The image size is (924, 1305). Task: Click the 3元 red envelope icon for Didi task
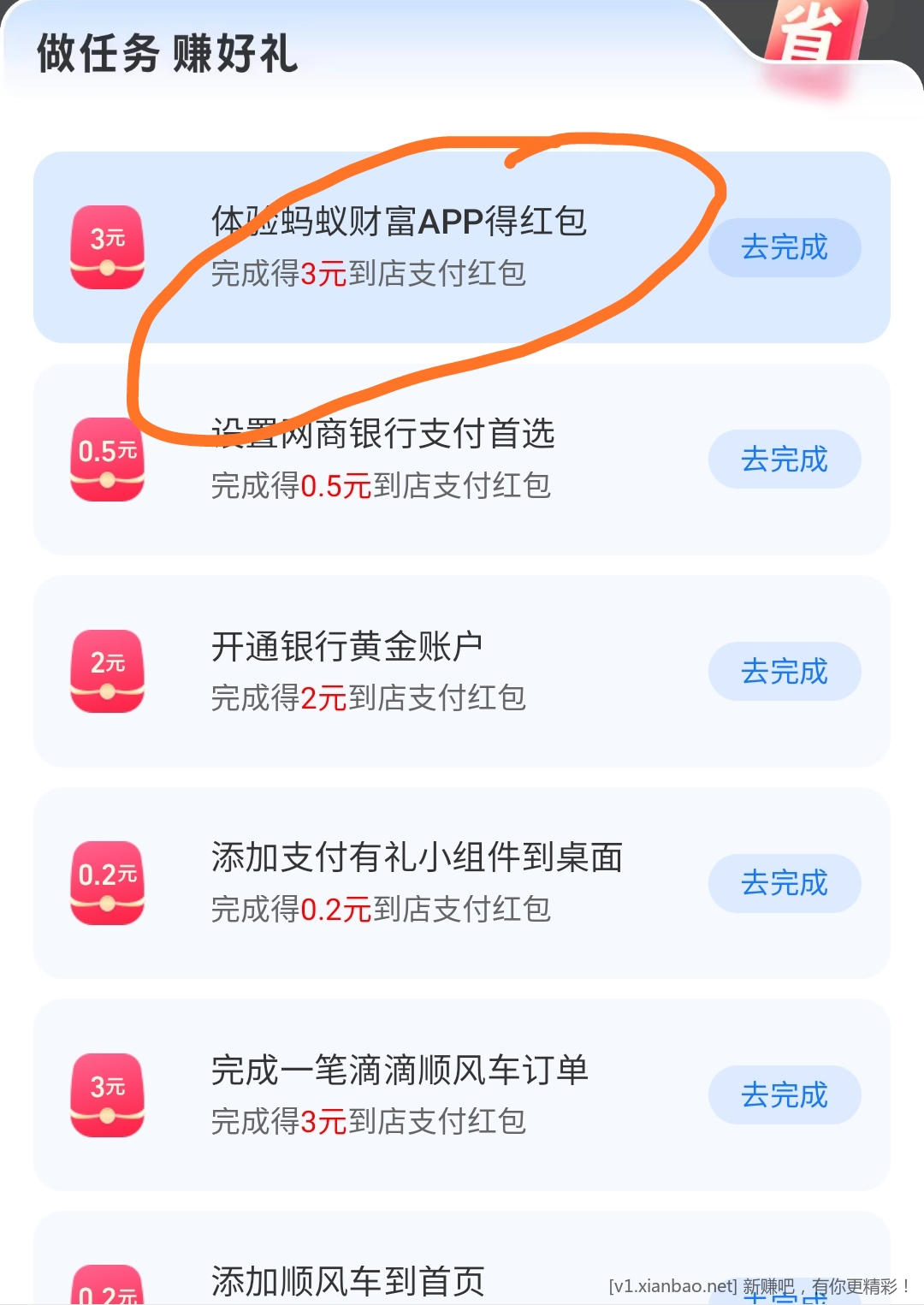tap(106, 1094)
